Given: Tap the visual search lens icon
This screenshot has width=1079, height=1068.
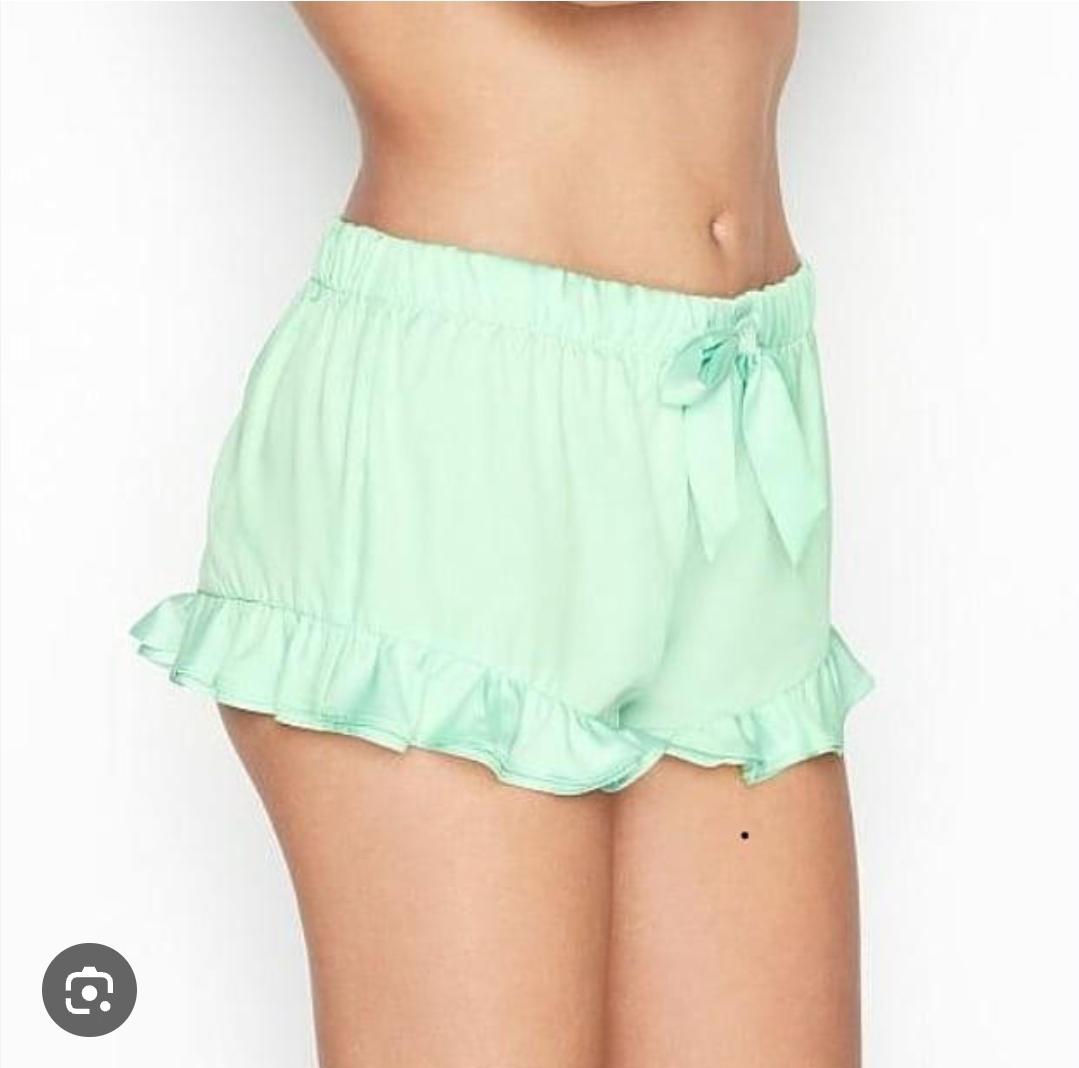Looking at the screenshot, I should (x=89, y=989).
